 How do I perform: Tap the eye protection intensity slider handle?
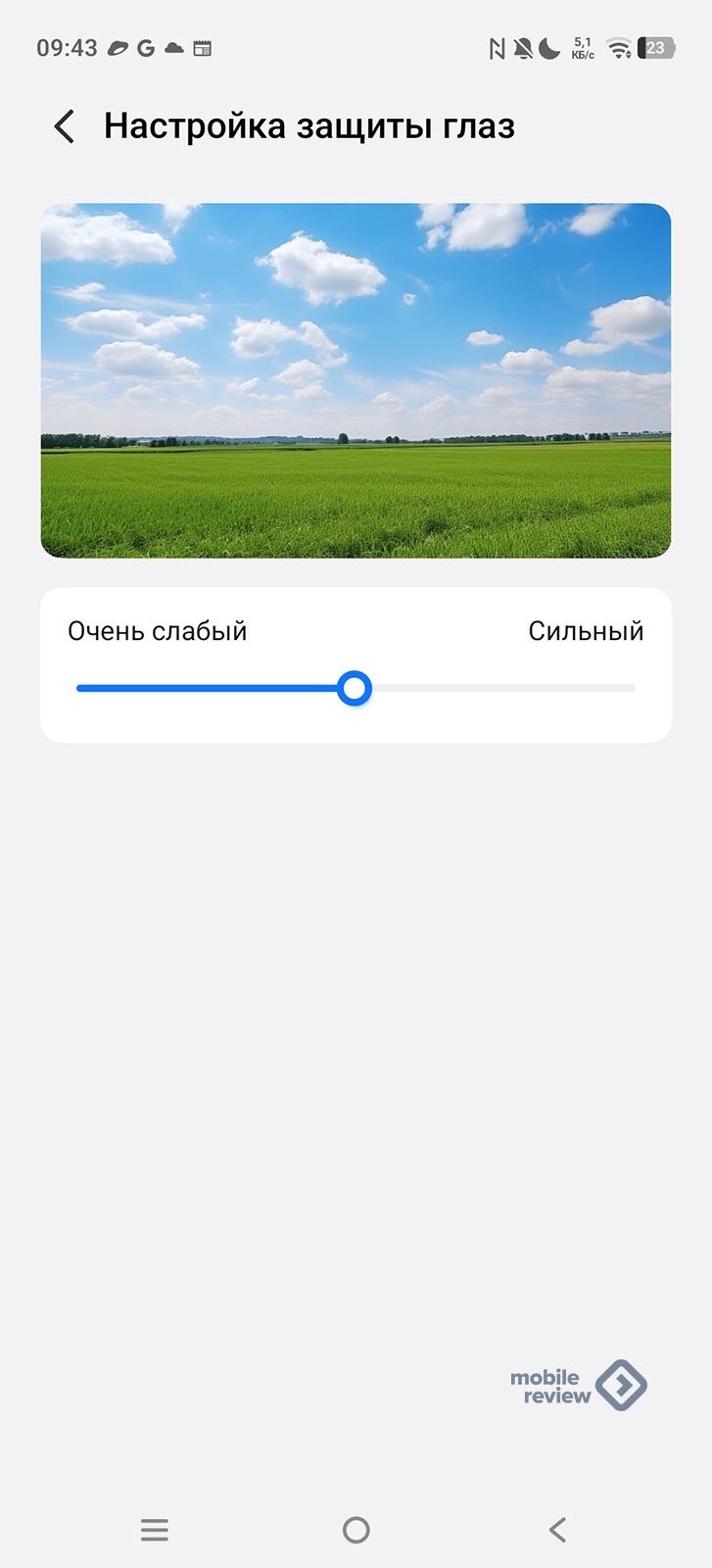(355, 688)
